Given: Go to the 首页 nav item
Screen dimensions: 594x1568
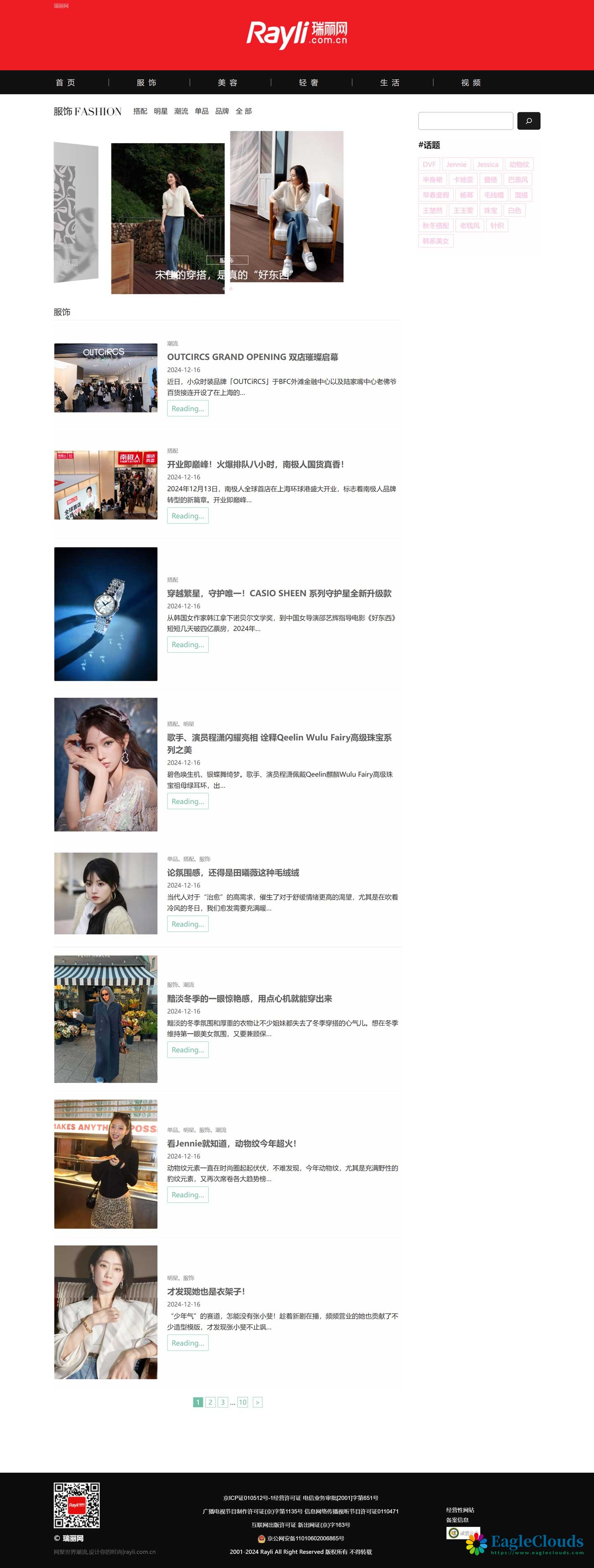Looking at the screenshot, I should pyautogui.click(x=66, y=83).
